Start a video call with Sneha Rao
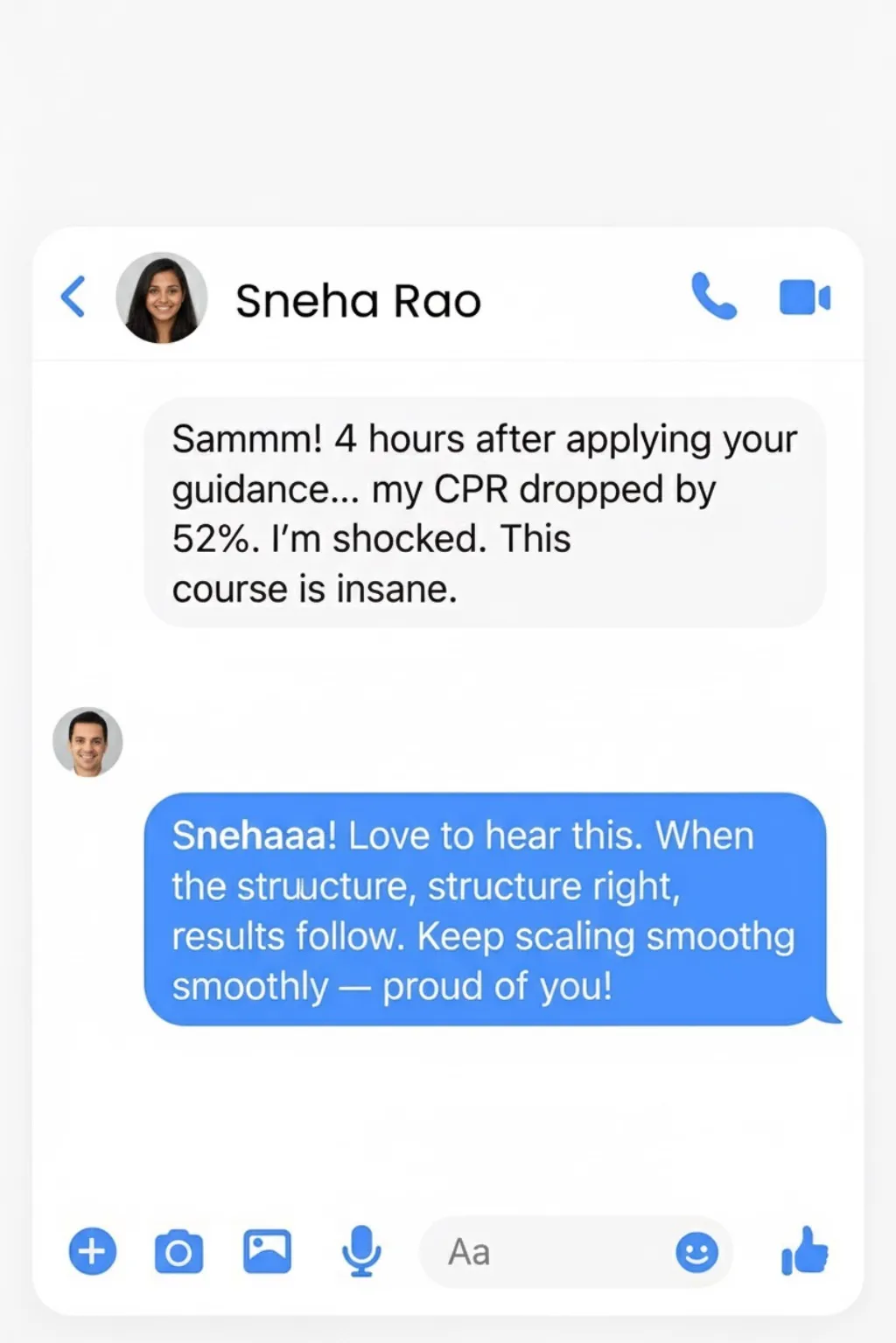Image resolution: width=896 pixels, height=1343 pixels. [x=804, y=297]
